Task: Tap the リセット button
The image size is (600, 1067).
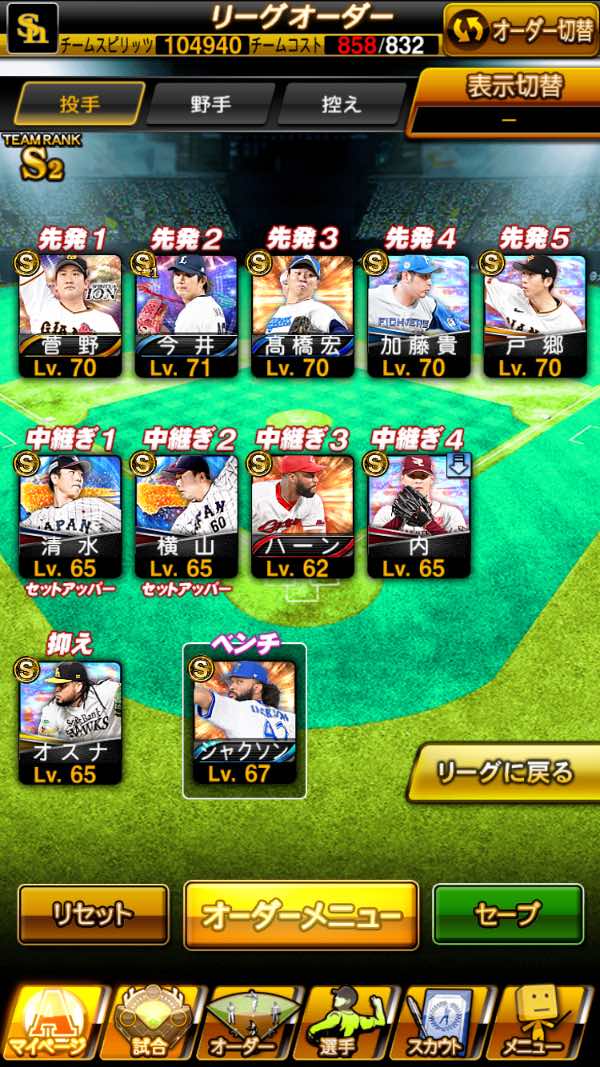Action: pyautogui.click(x=93, y=914)
